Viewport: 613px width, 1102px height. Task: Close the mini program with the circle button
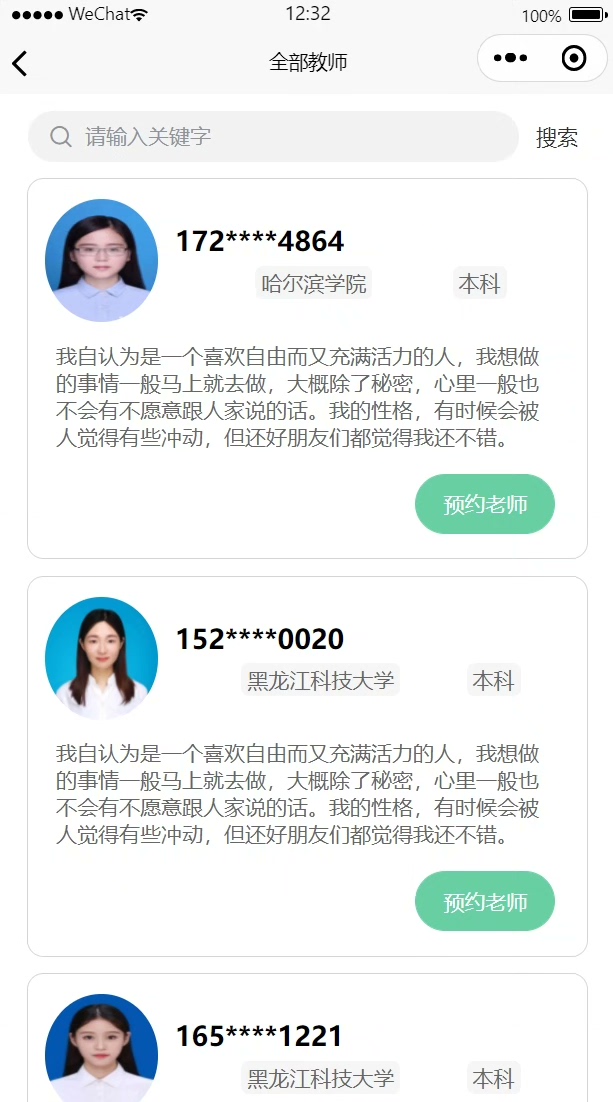coord(574,59)
